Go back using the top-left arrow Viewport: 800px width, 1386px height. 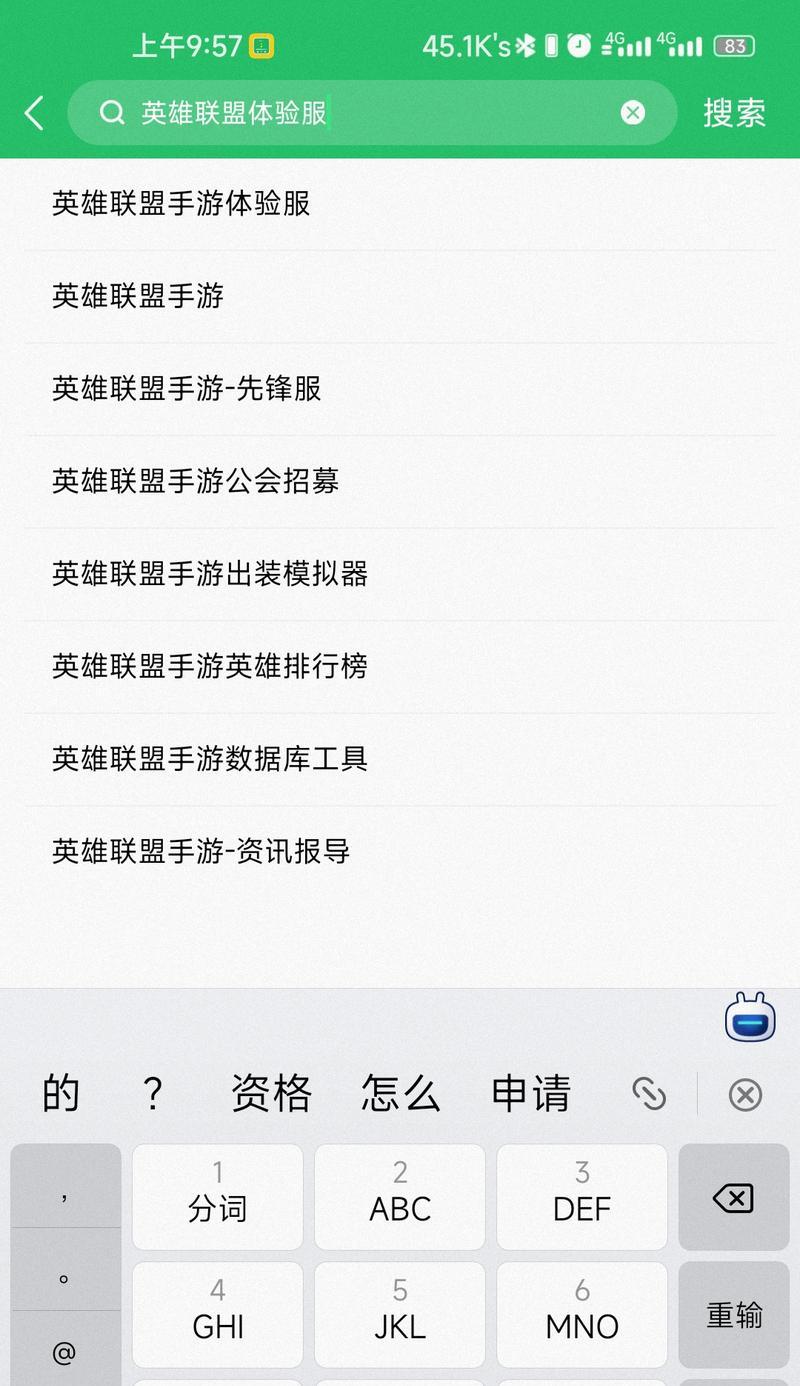34,113
